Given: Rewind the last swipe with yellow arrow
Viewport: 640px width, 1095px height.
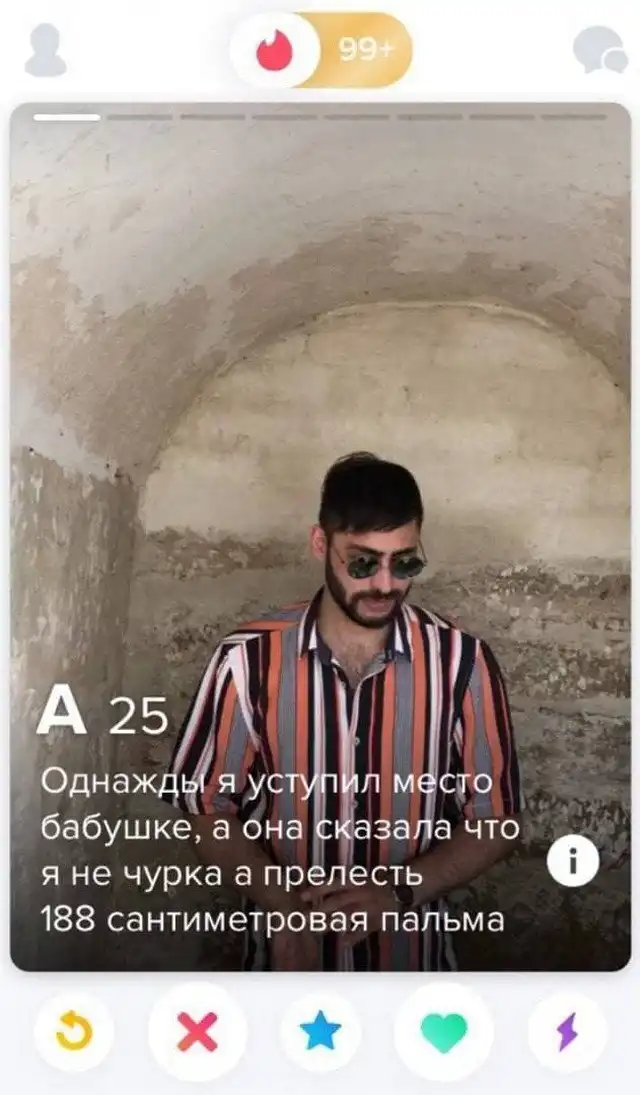Looking at the screenshot, I should 73,1032.
